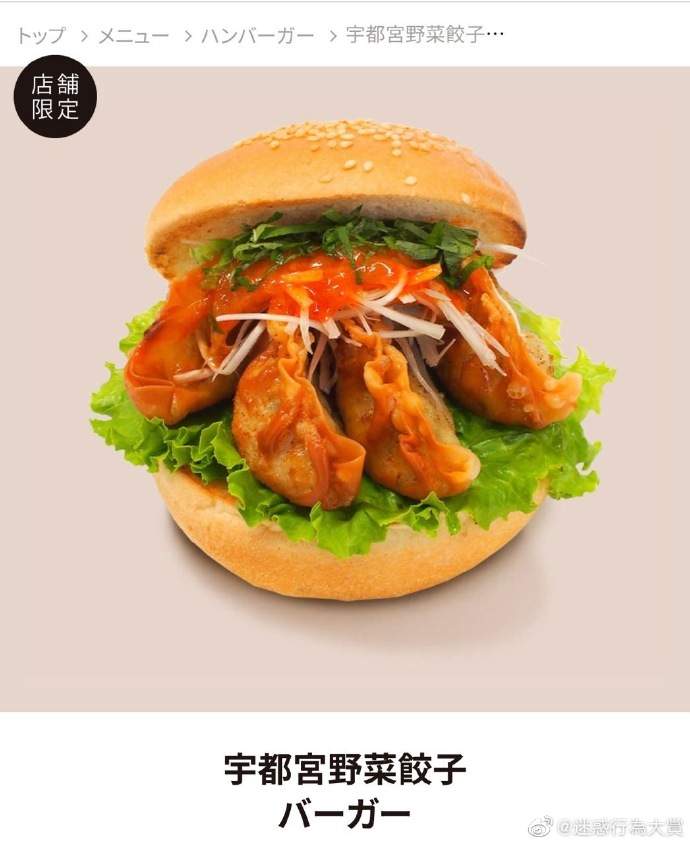Open the メニュー breadcrumb link

coord(133,36)
